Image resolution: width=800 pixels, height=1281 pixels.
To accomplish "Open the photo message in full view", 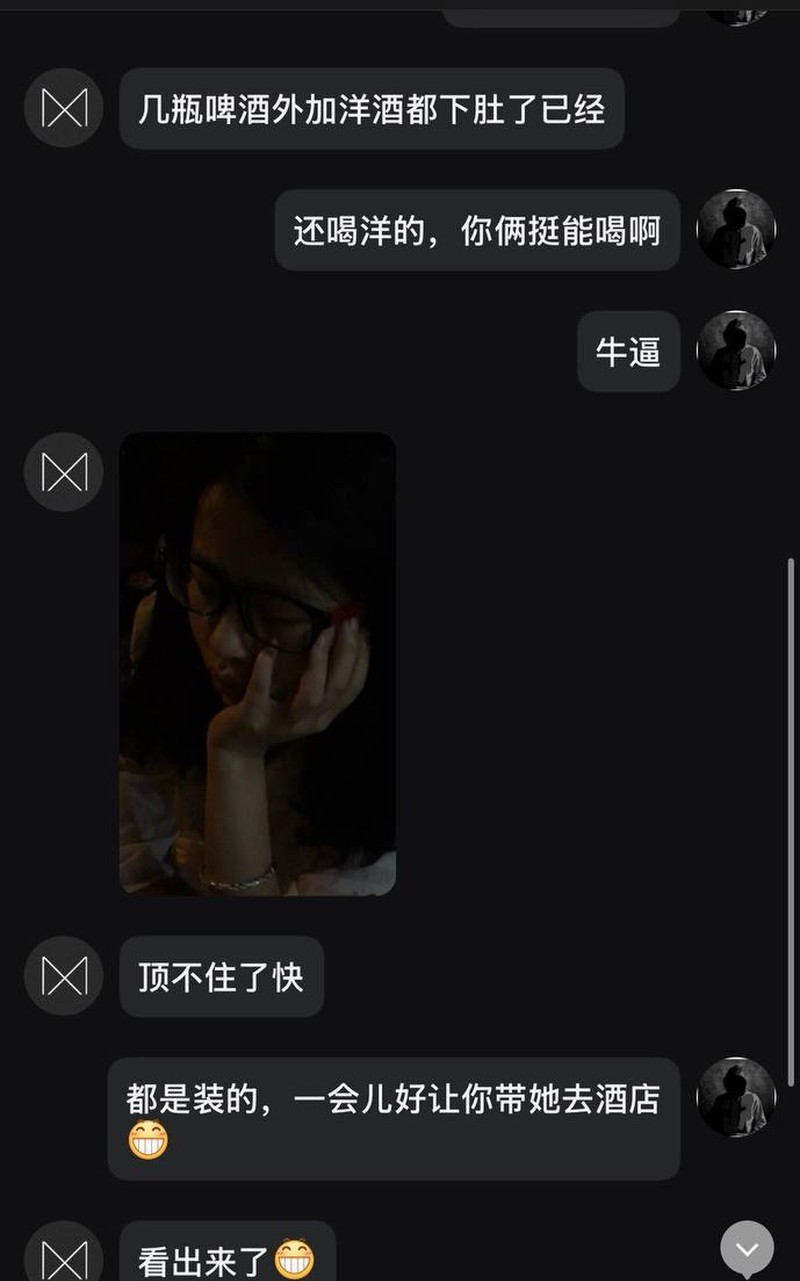I will point(257,663).
